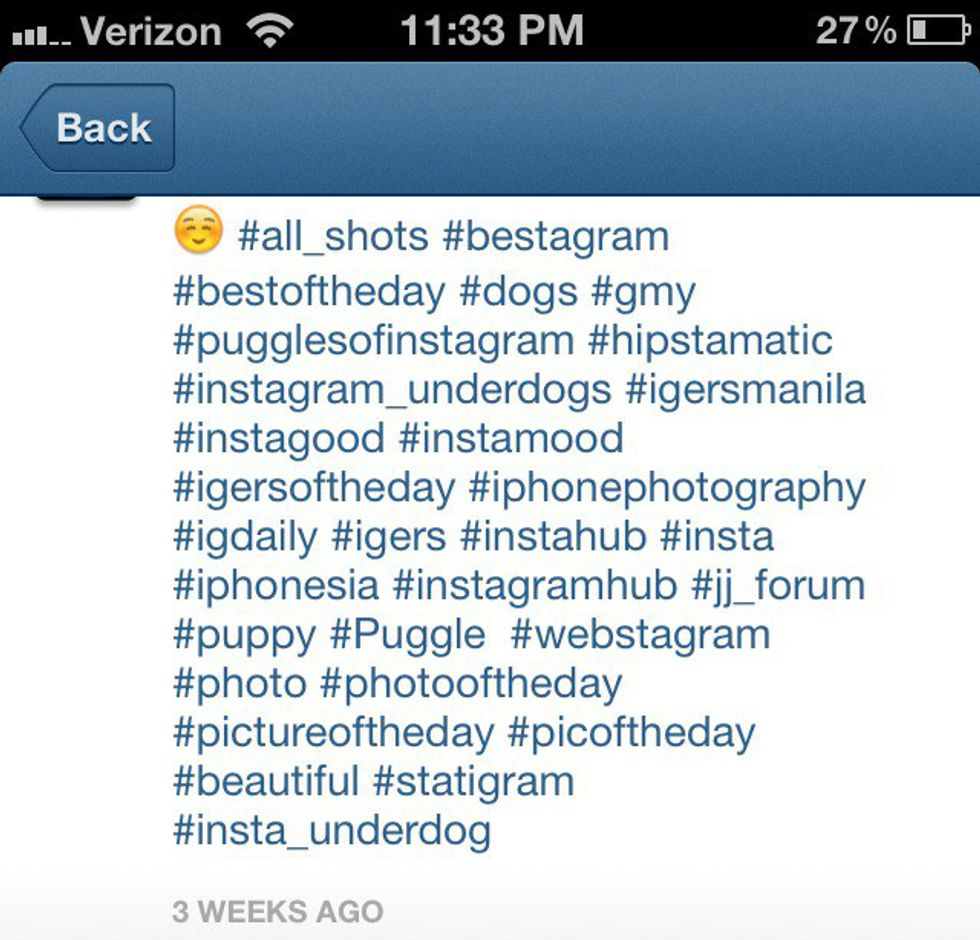Open the #webstagram hashtag
Viewport: 980px width, 940px height.
(640, 635)
